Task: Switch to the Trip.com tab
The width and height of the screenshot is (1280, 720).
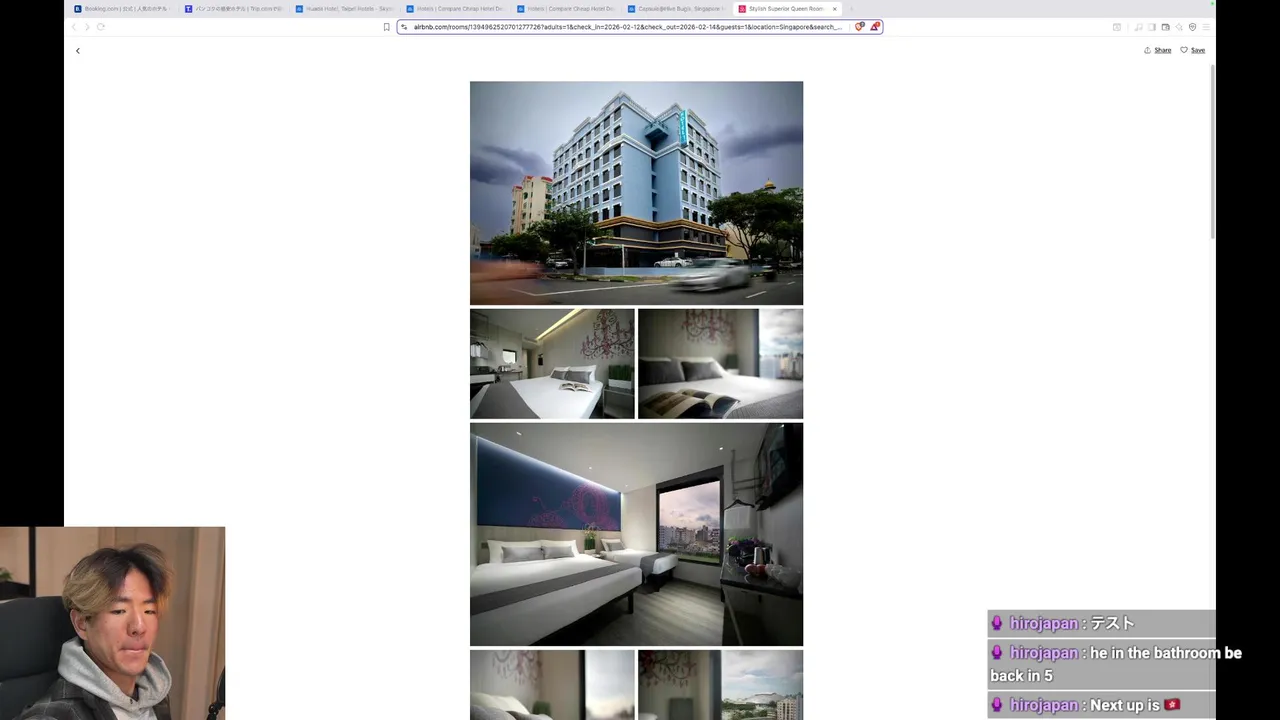Action: coord(236,9)
